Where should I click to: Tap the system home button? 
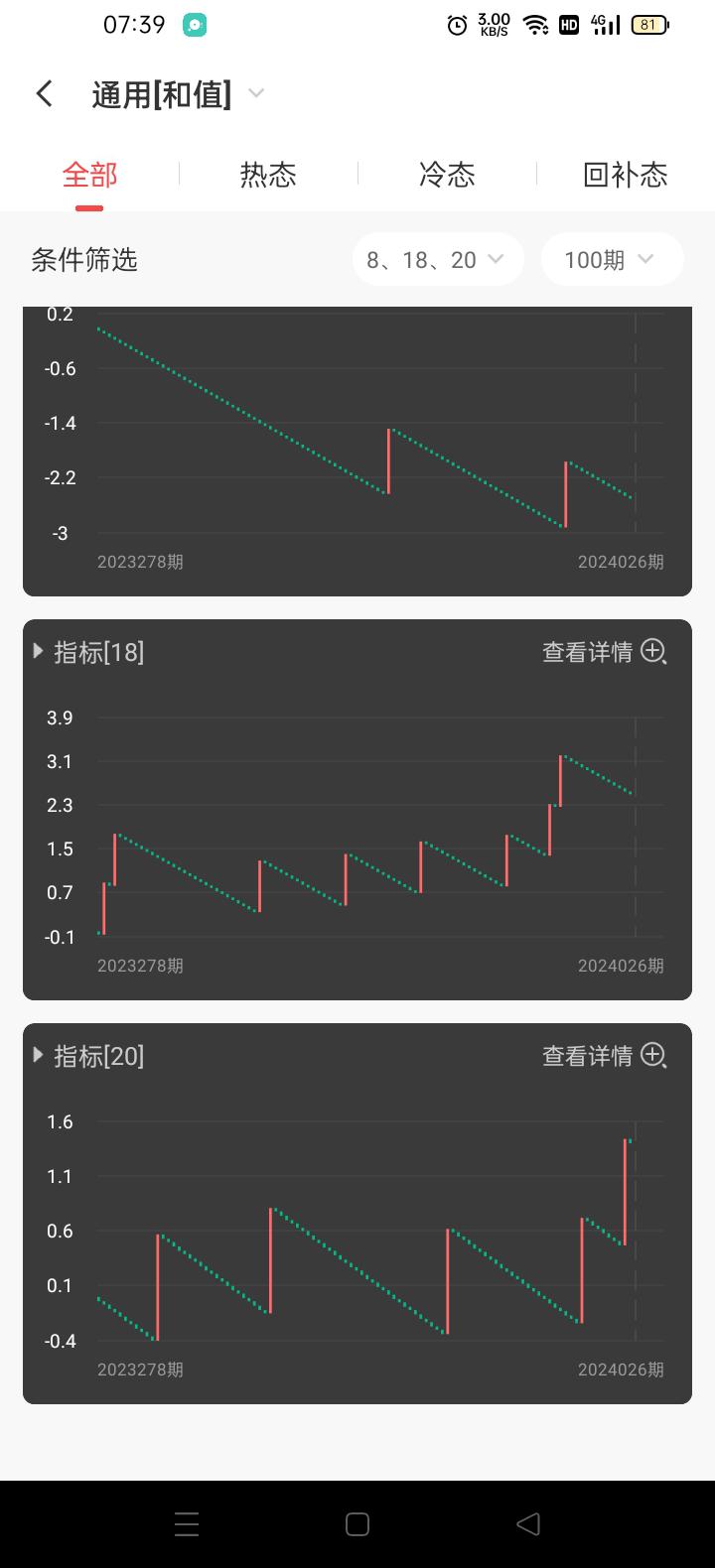pyautogui.click(x=357, y=1524)
